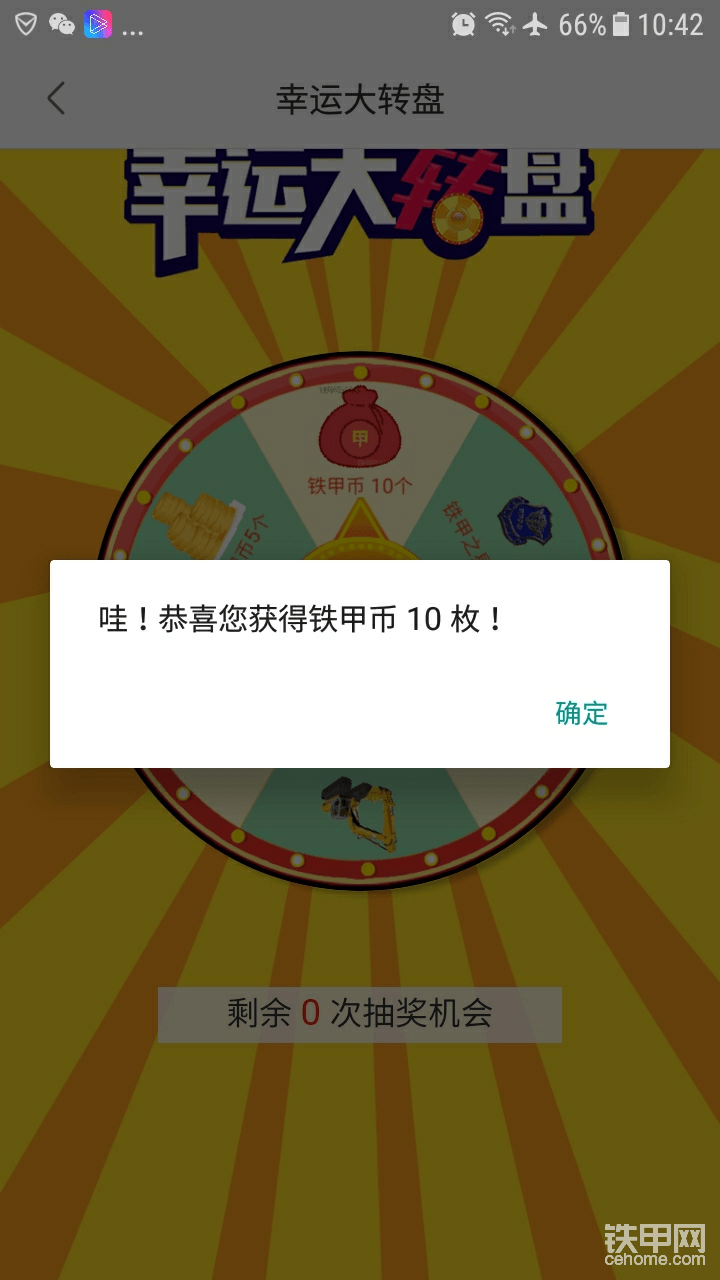Confirm the prize dialog with 确定

[x=581, y=713]
